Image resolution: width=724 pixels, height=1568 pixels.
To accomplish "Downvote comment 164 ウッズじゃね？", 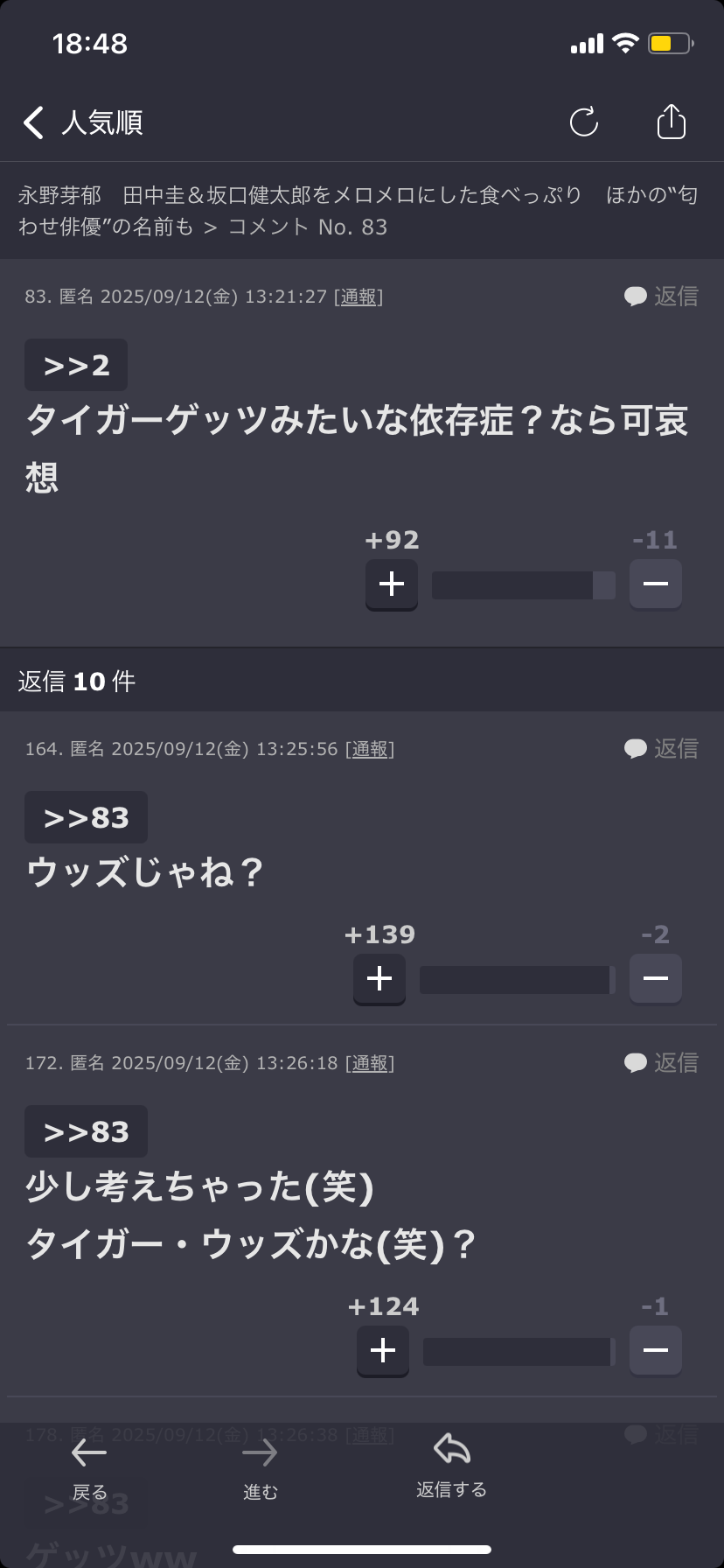I will coord(655,978).
